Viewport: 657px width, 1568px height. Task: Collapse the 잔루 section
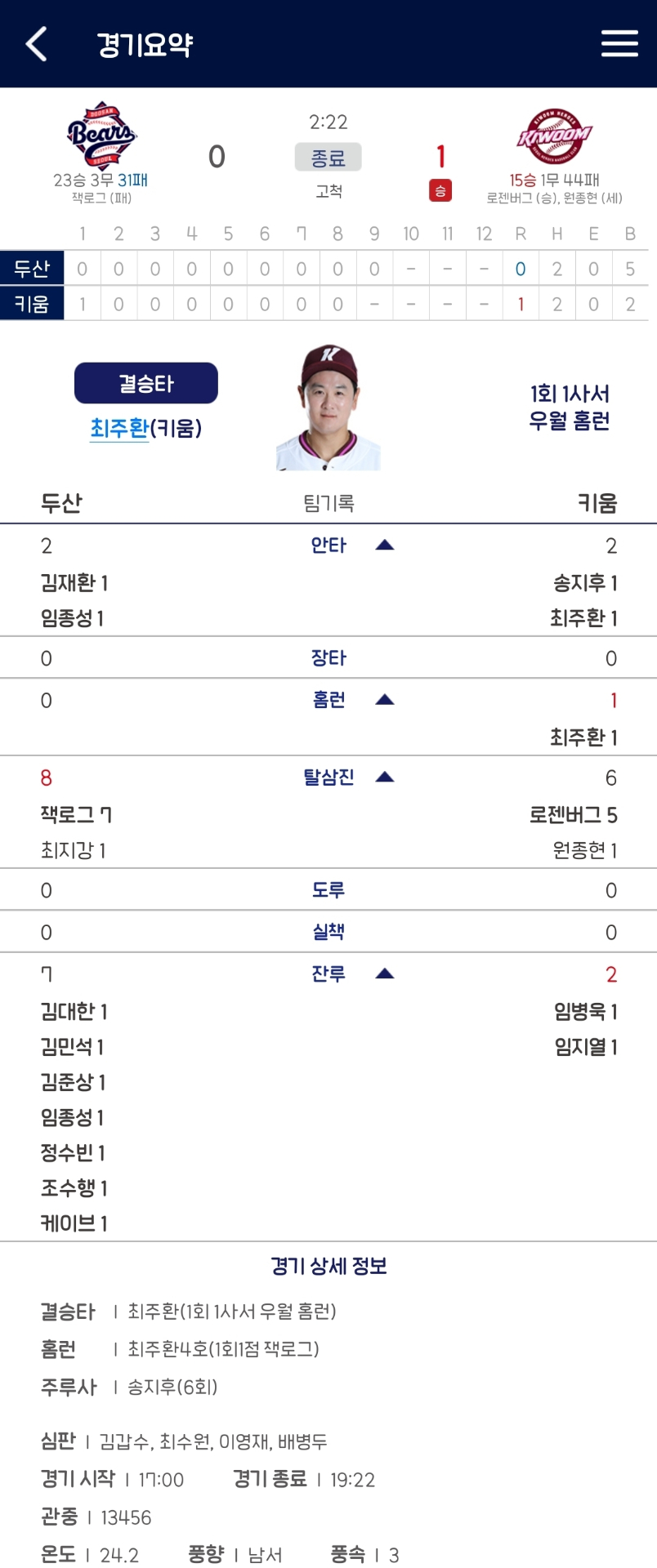(384, 973)
